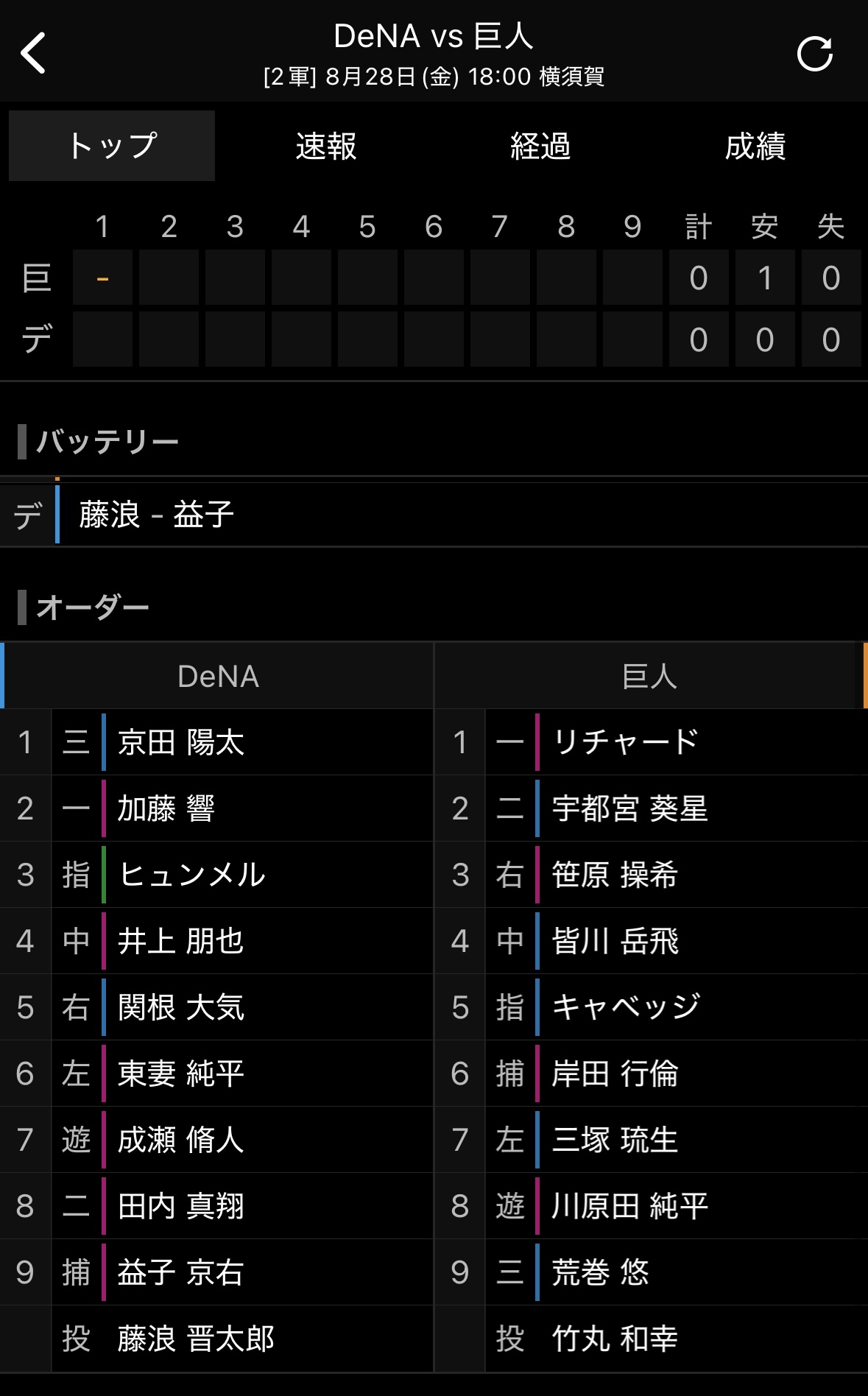Select the トップ tab
This screenshot has width=868, height=1396.
pyautogui.click(x=112, y=146)
